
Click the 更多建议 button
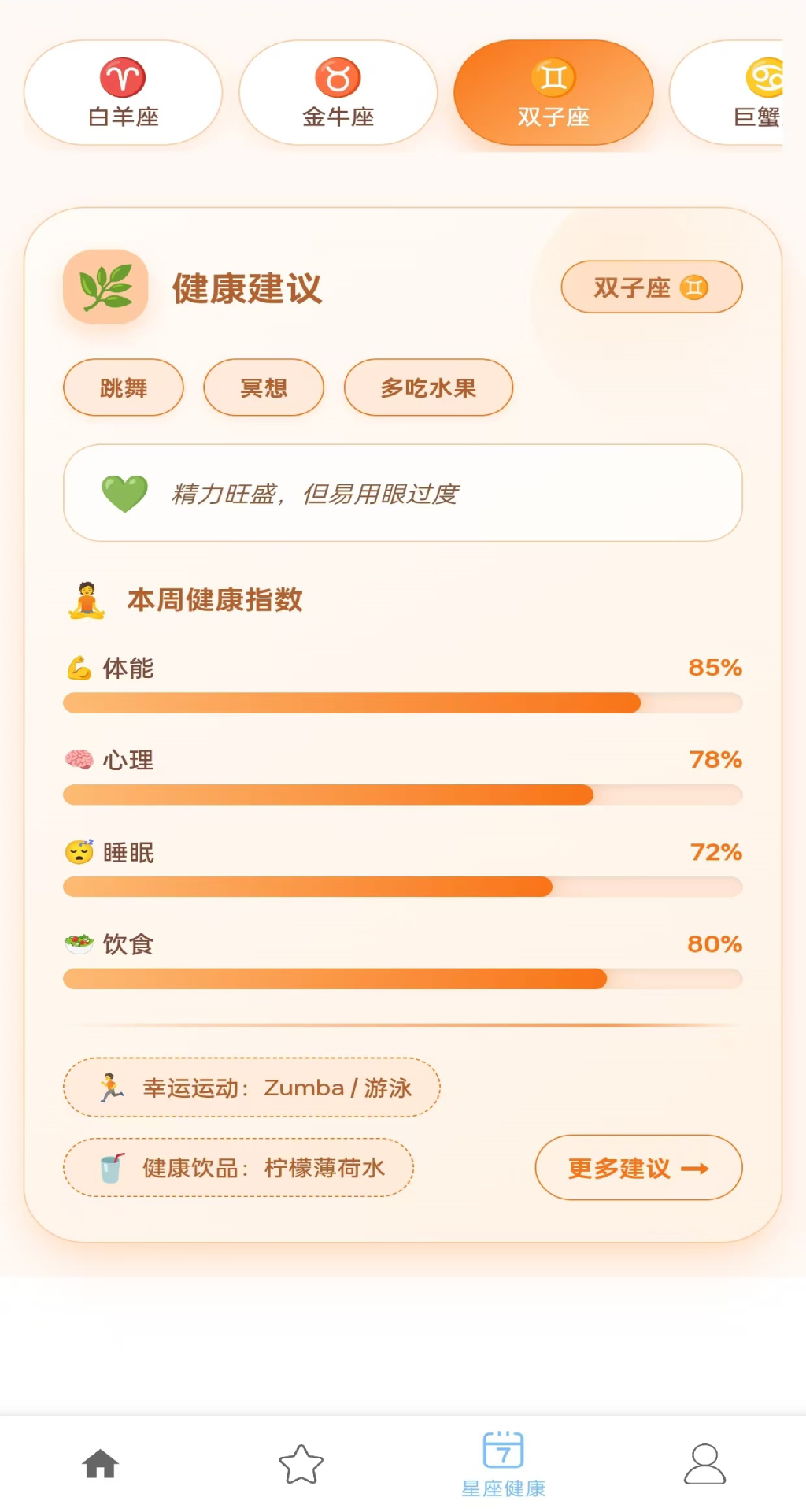(x=638, y=1168)
